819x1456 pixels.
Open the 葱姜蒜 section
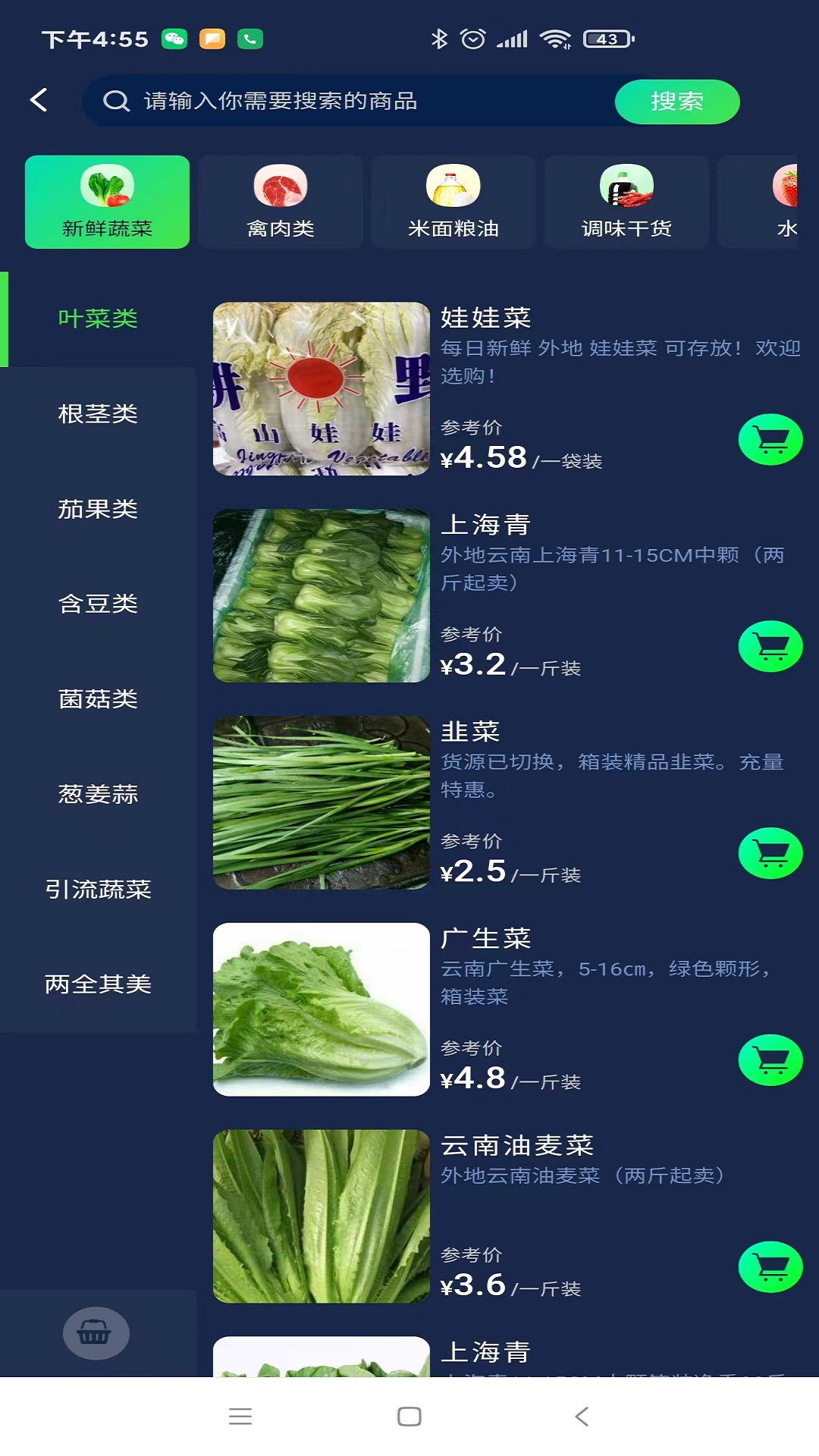(99, 795)
